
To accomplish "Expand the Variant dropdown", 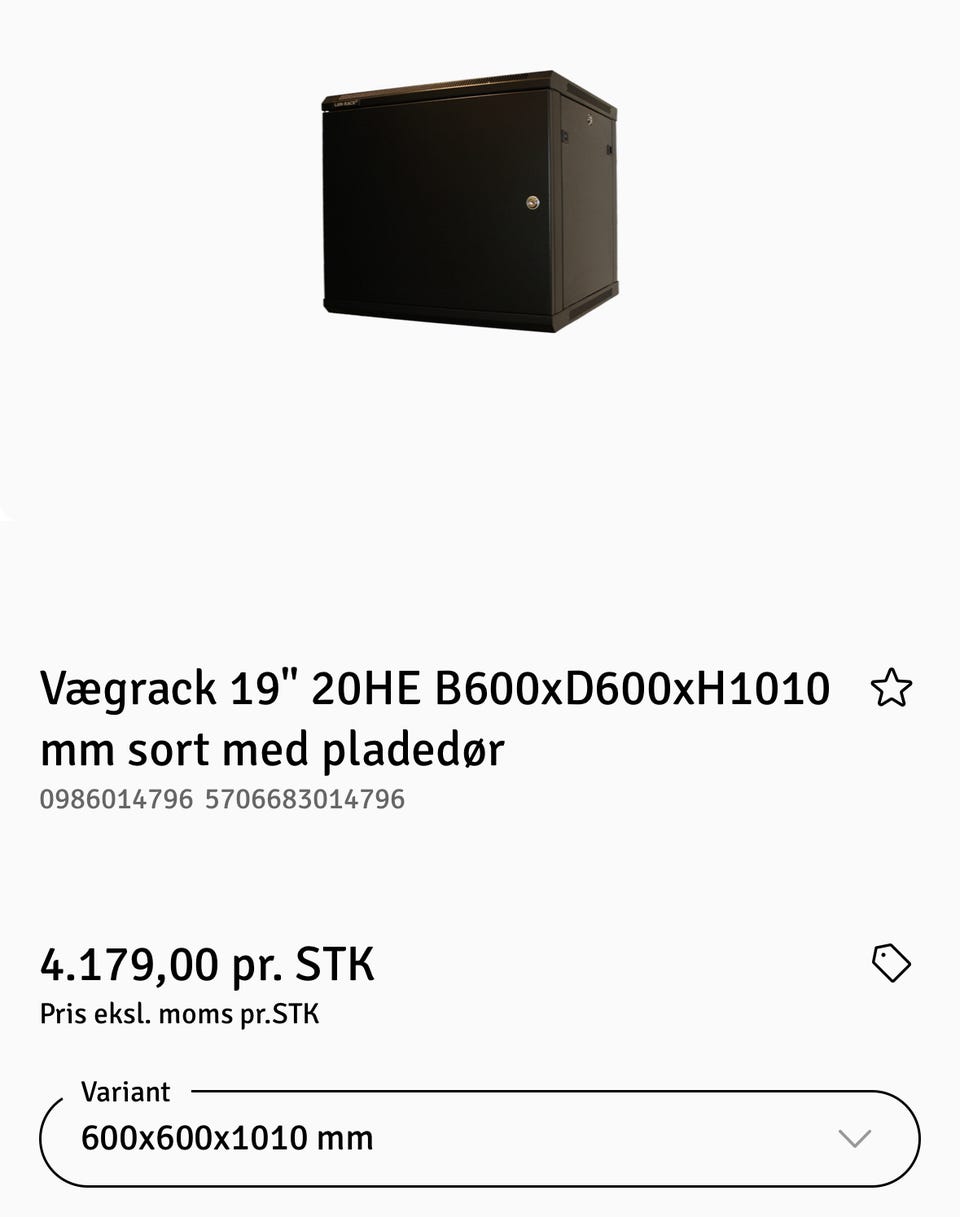I will click(x=480, y=1138).
